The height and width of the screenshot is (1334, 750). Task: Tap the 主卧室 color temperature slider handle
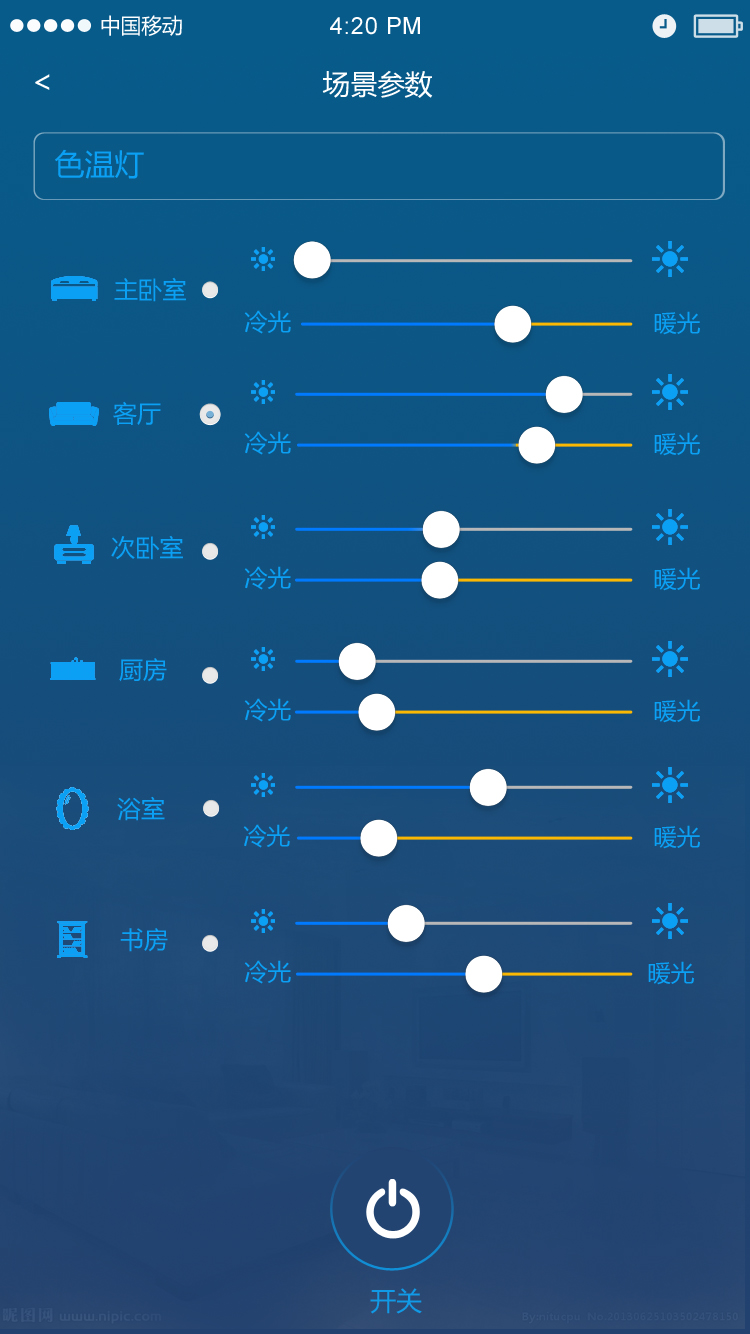click(x=513, y=324)
